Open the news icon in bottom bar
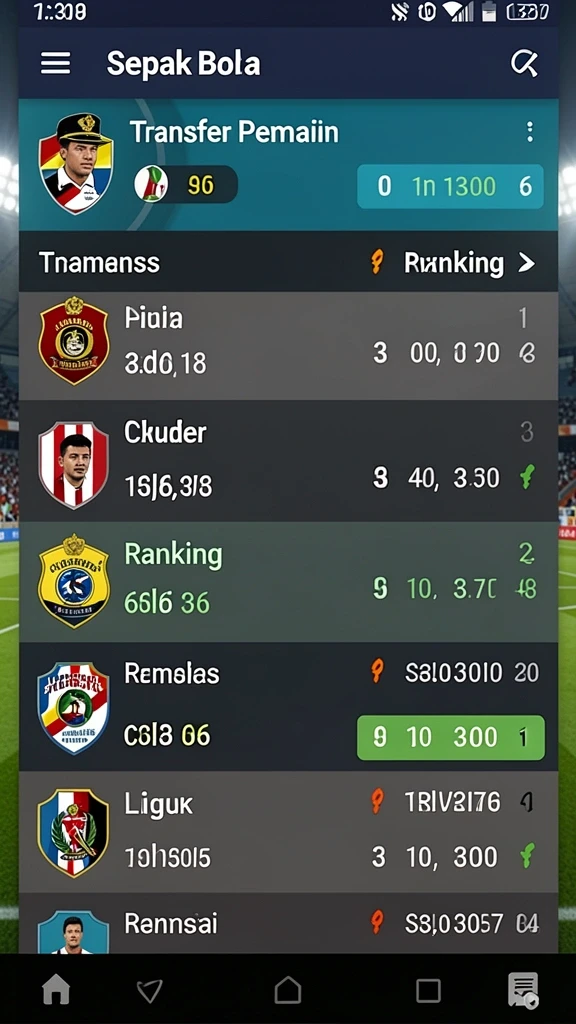The height and width of the screenshot is (1024, 576). pos(523,989)
